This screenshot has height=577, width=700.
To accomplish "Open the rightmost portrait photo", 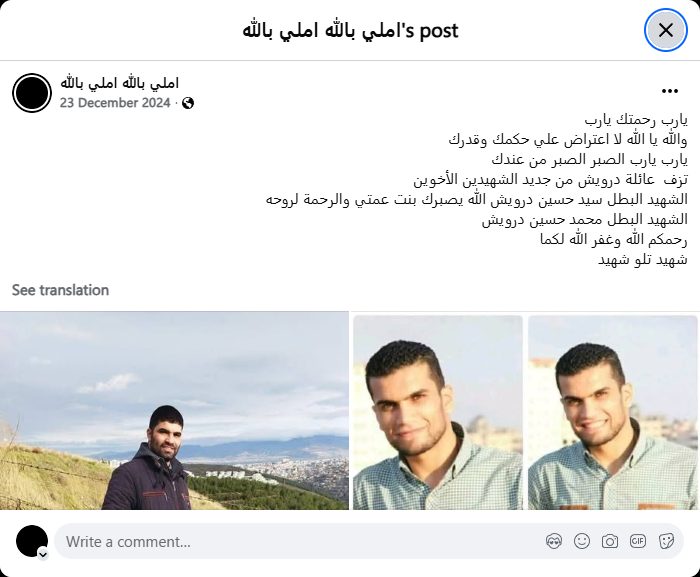I will [612, 412].
